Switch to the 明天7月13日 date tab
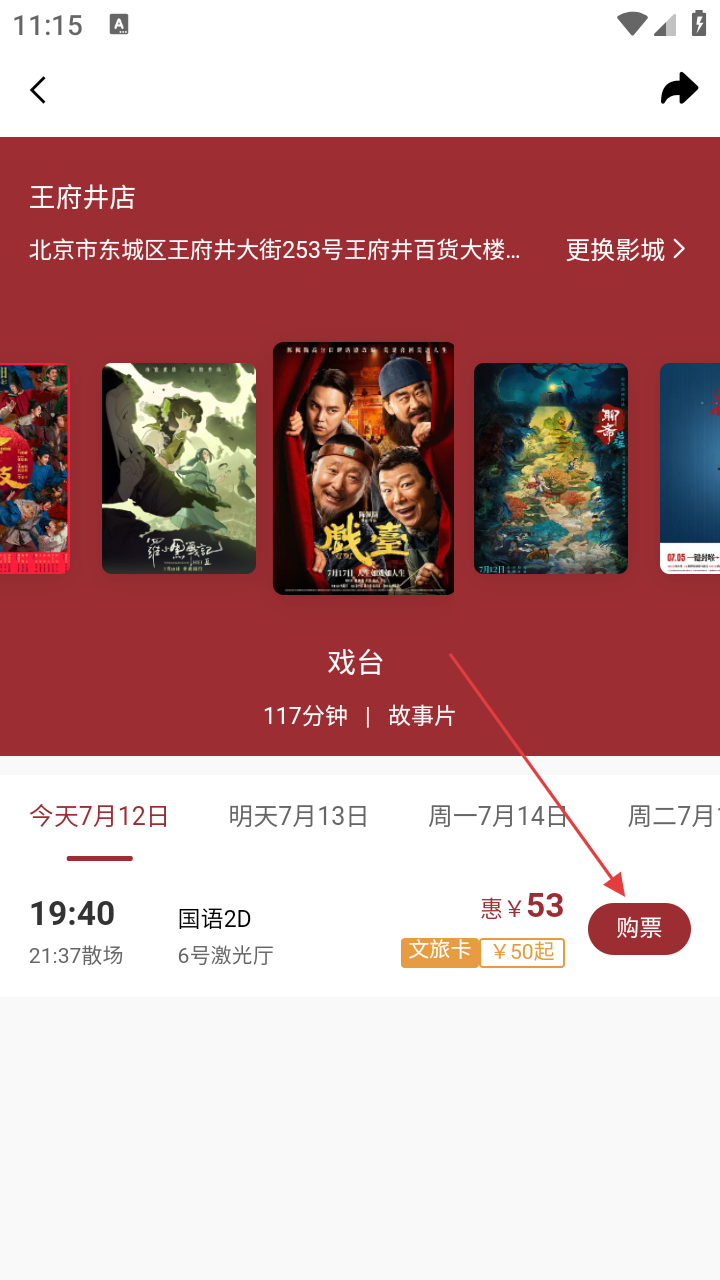 (298, 816)
